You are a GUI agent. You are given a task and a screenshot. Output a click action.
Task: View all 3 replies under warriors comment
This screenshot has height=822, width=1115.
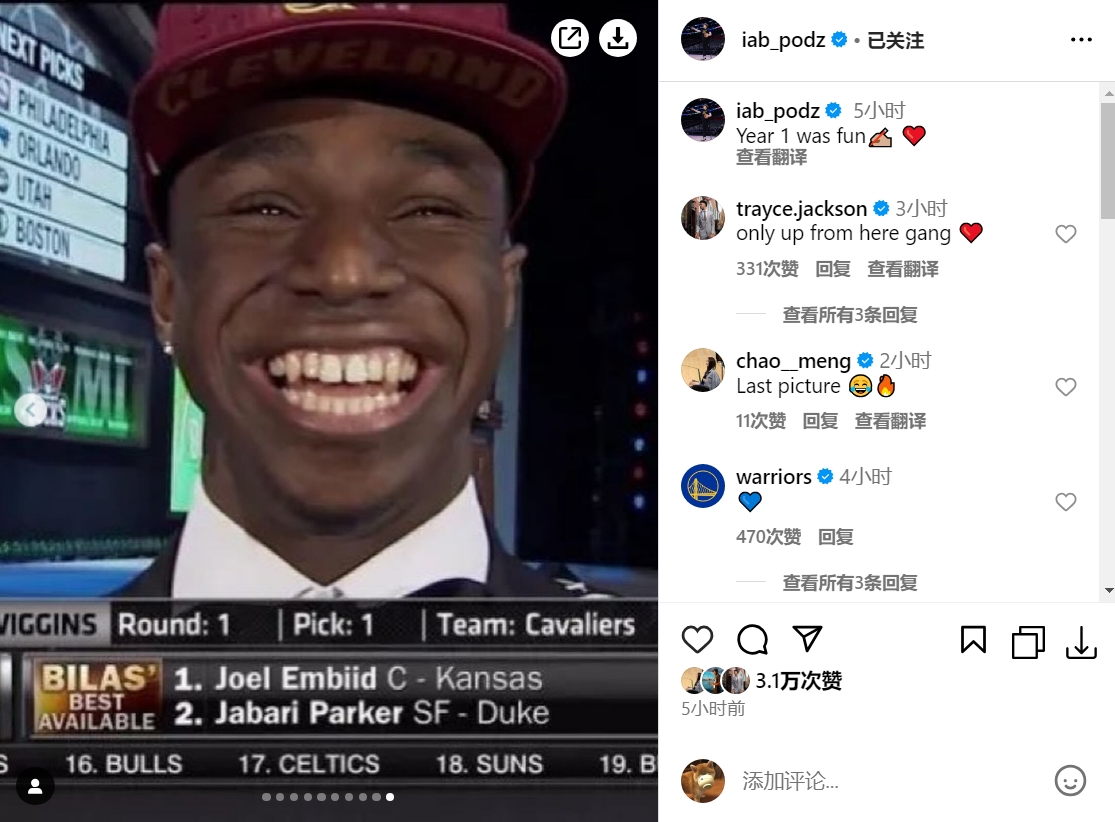pyautogui.click(x=849, y=583)
